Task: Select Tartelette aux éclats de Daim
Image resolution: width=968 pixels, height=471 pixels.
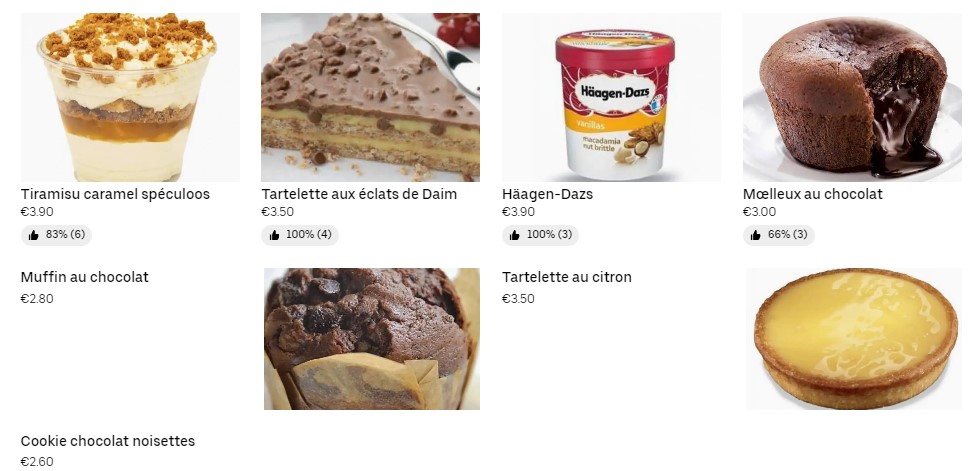Action: [x=370, y=98]
